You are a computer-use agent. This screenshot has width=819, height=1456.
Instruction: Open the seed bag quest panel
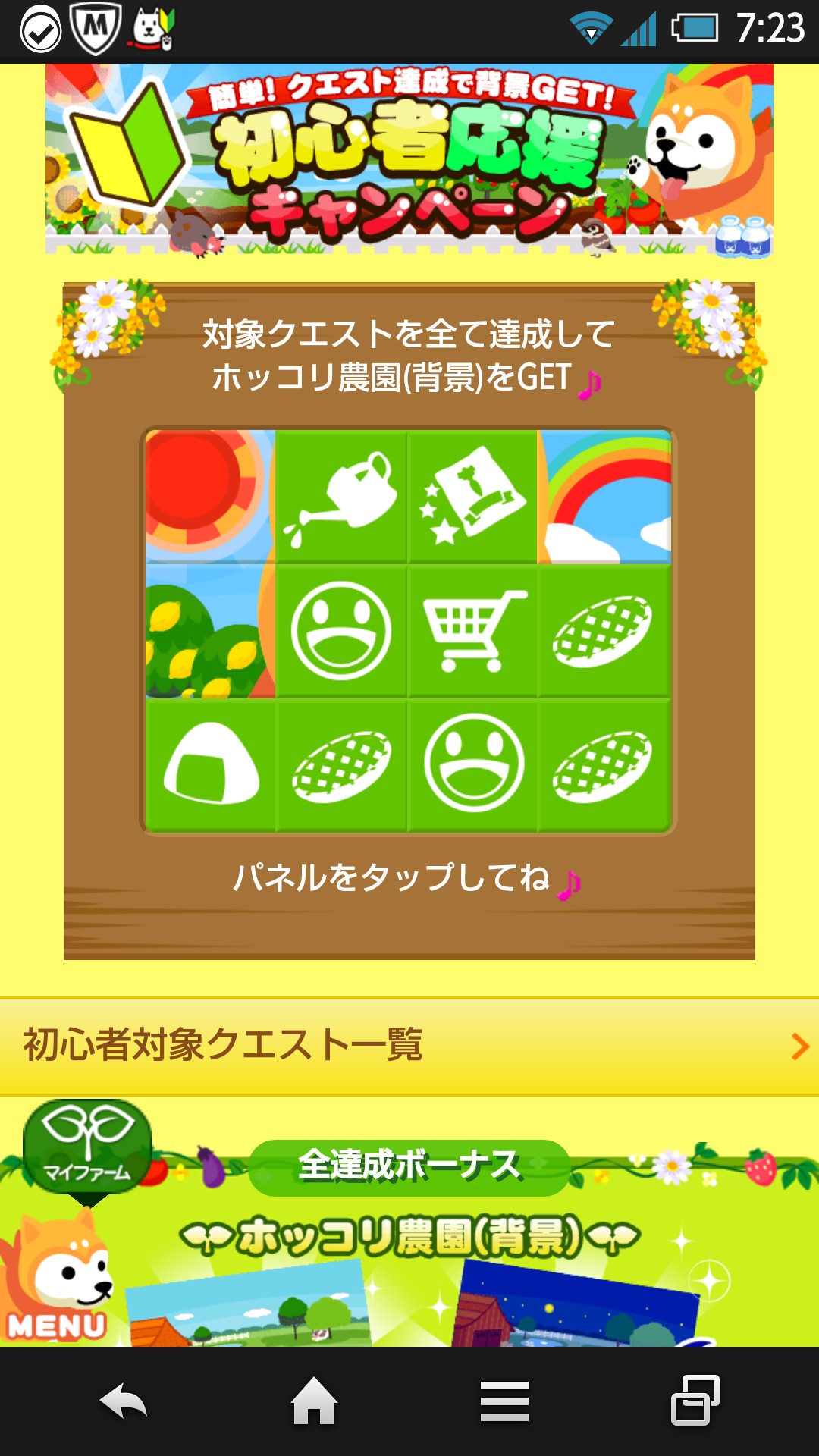(x=472, y=497)
